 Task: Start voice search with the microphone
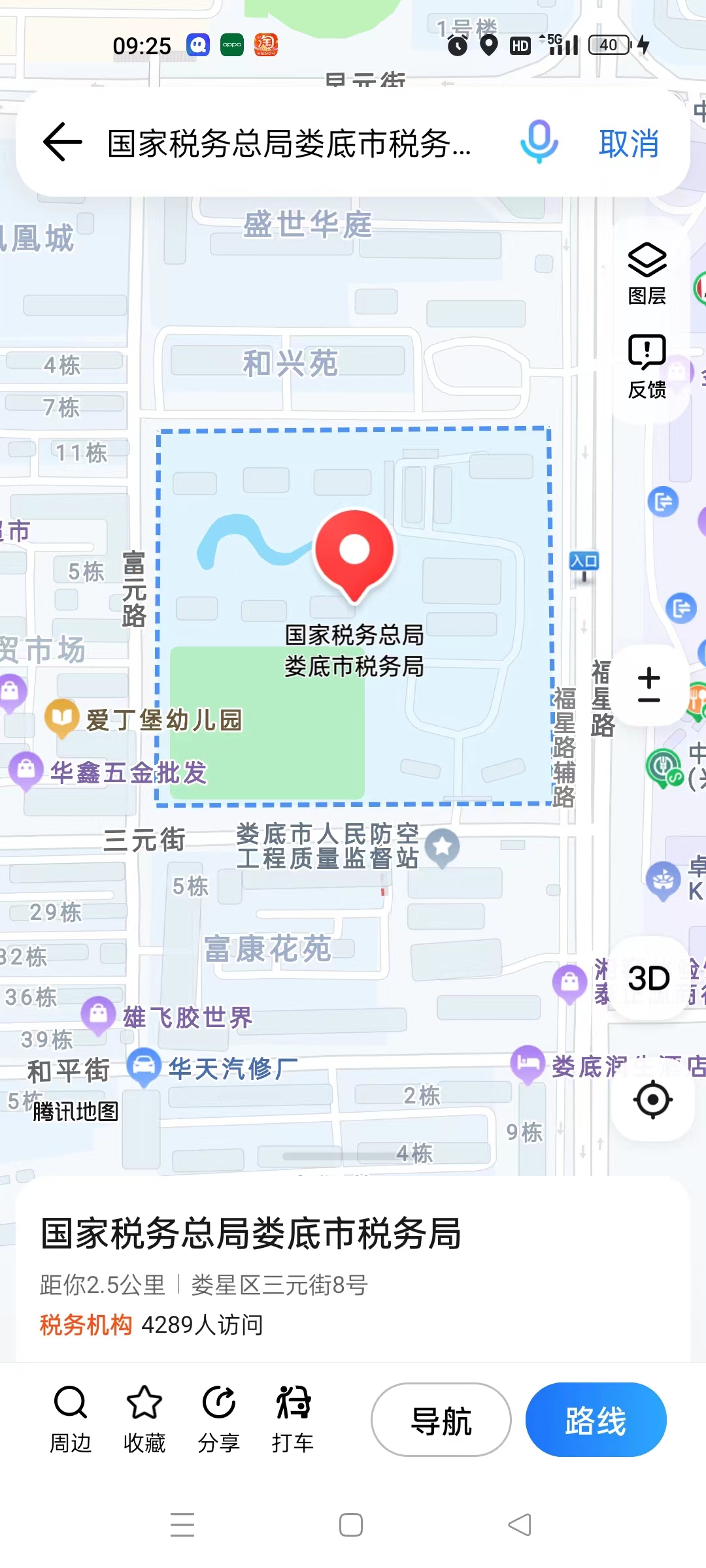539,141
